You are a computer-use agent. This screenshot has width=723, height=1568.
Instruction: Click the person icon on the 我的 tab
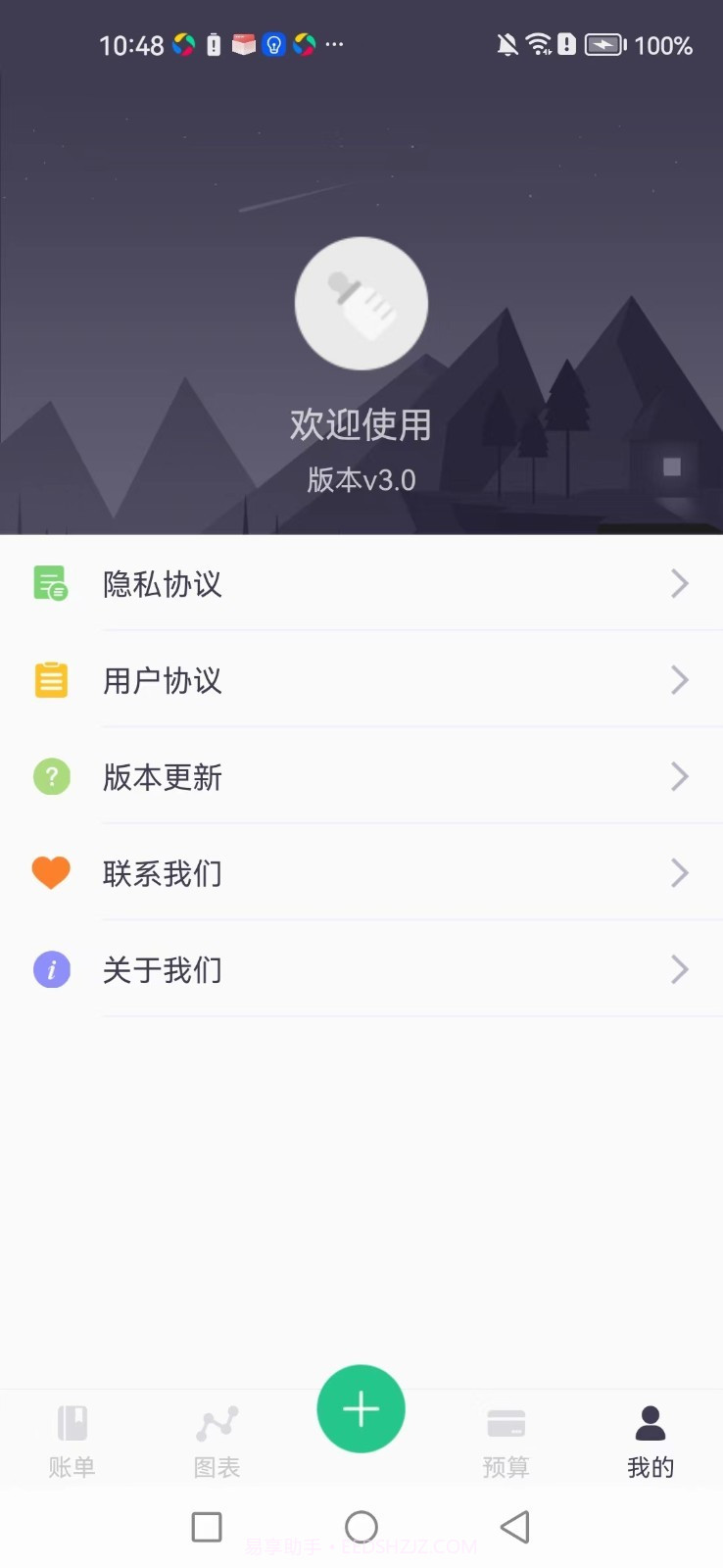click(651, 1423)
